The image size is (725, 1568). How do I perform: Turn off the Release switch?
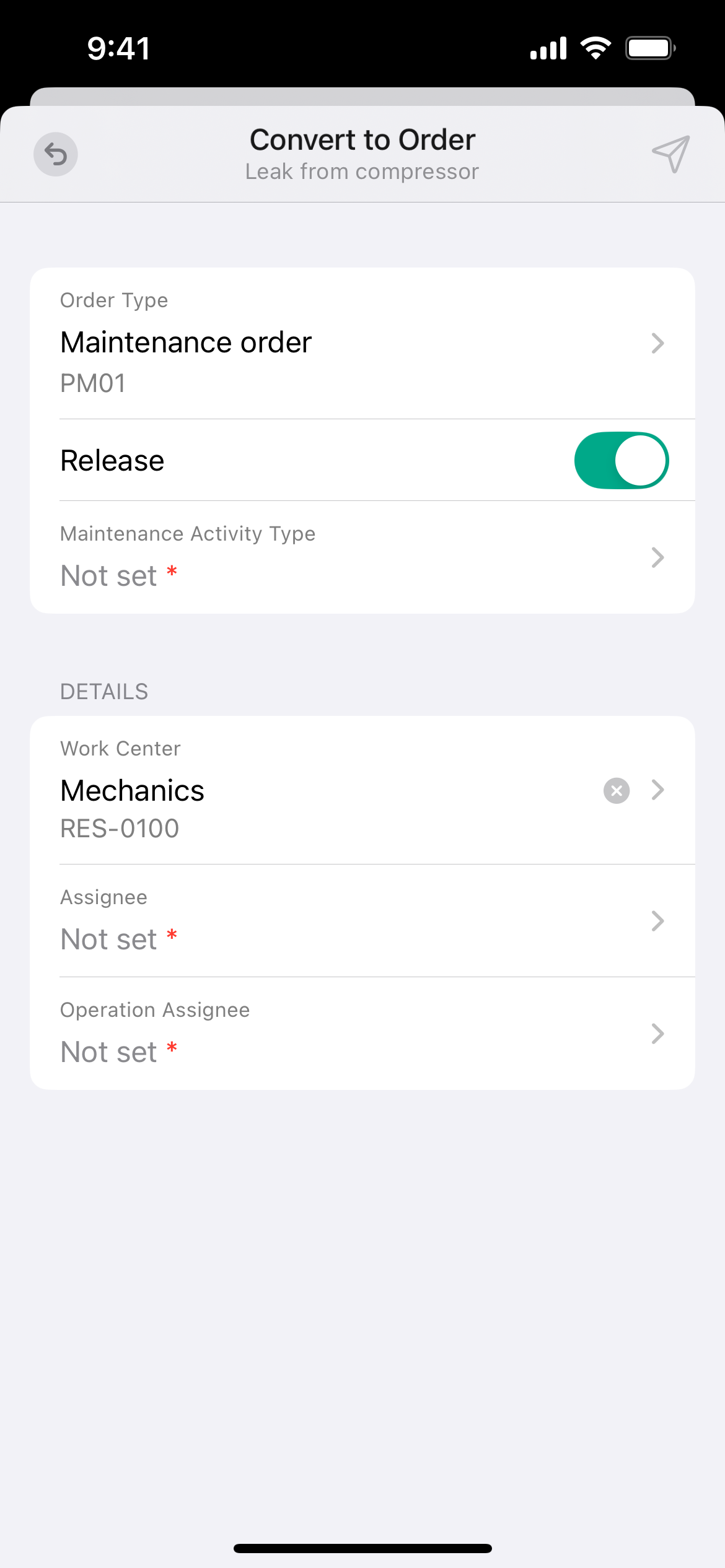point(622,460)
